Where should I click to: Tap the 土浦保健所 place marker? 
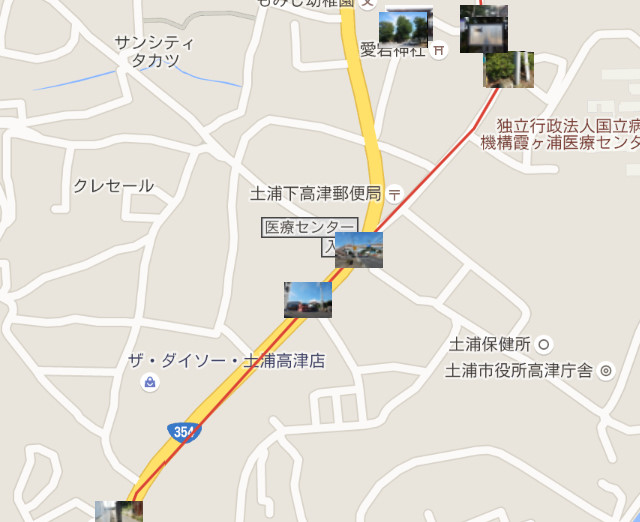tap(544, 344)
